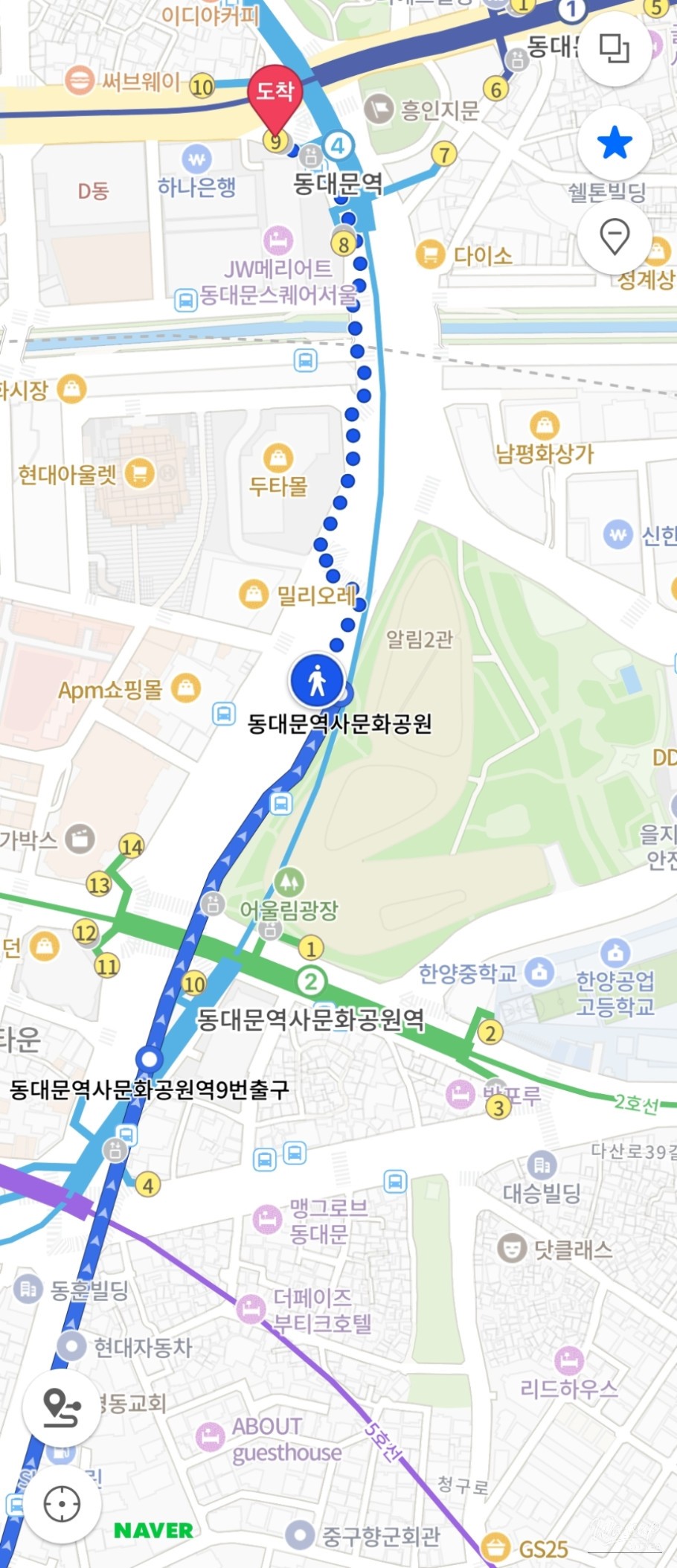Open the Apm쇼핑몰 place marker

tap(186, 688)
